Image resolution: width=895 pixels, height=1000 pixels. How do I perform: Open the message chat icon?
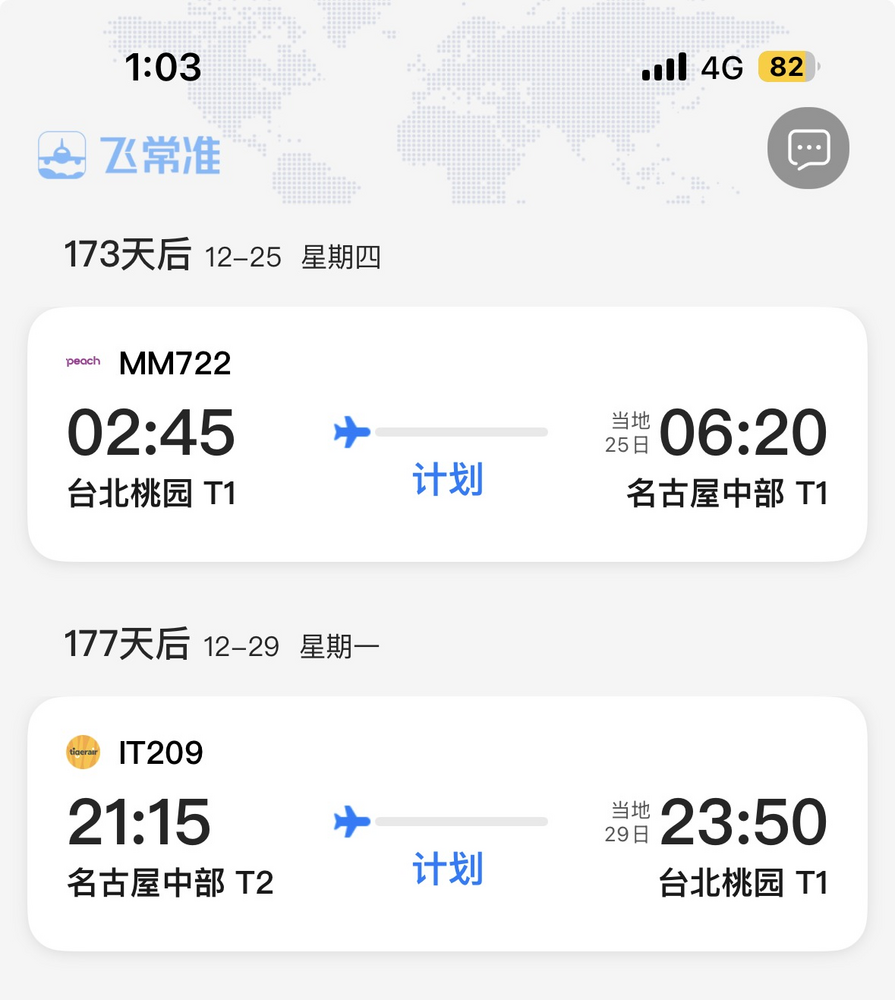pyautogui.click(x=808, y=149)
